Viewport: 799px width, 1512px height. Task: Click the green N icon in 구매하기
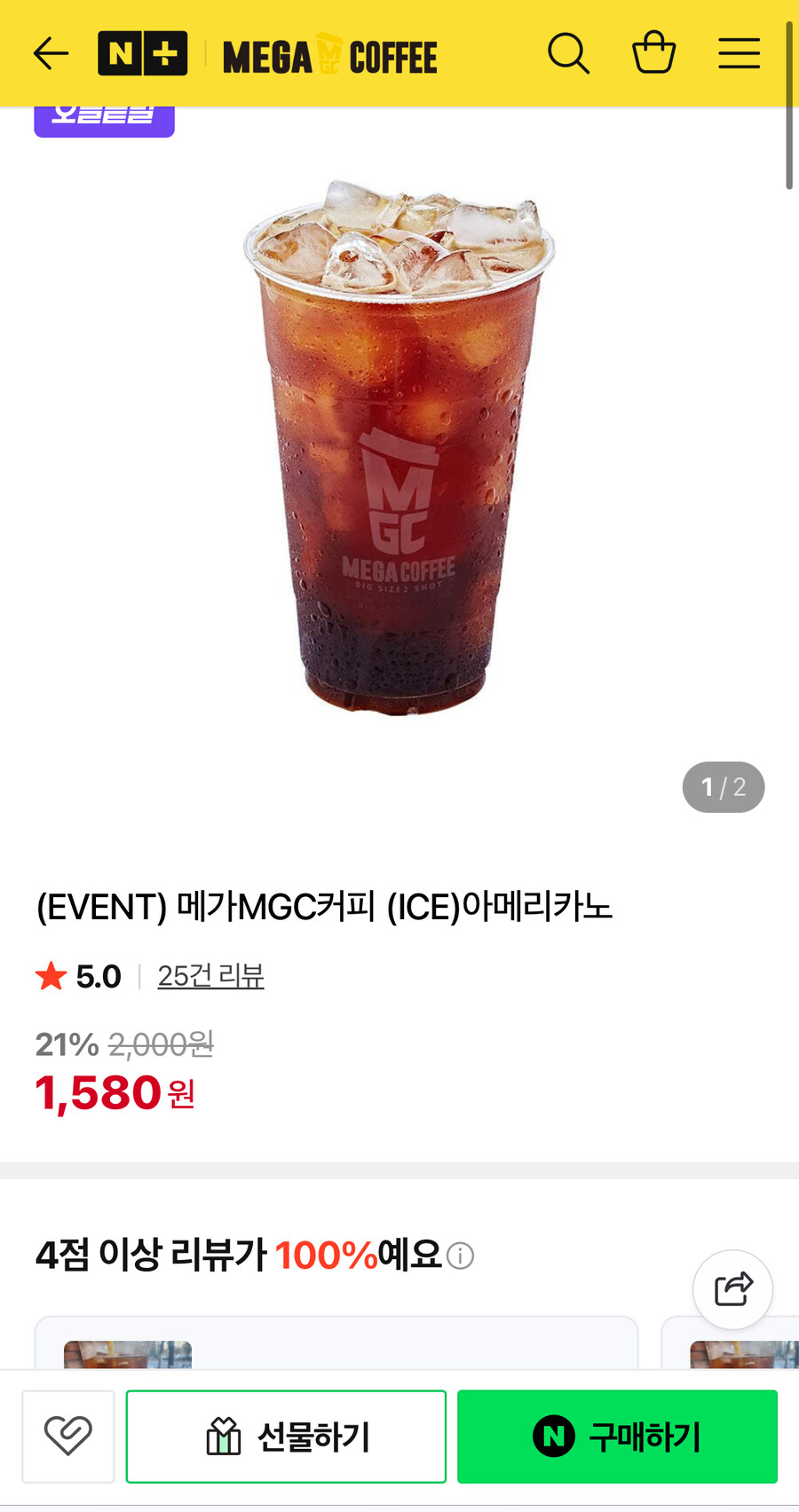tap(553, 1436)
